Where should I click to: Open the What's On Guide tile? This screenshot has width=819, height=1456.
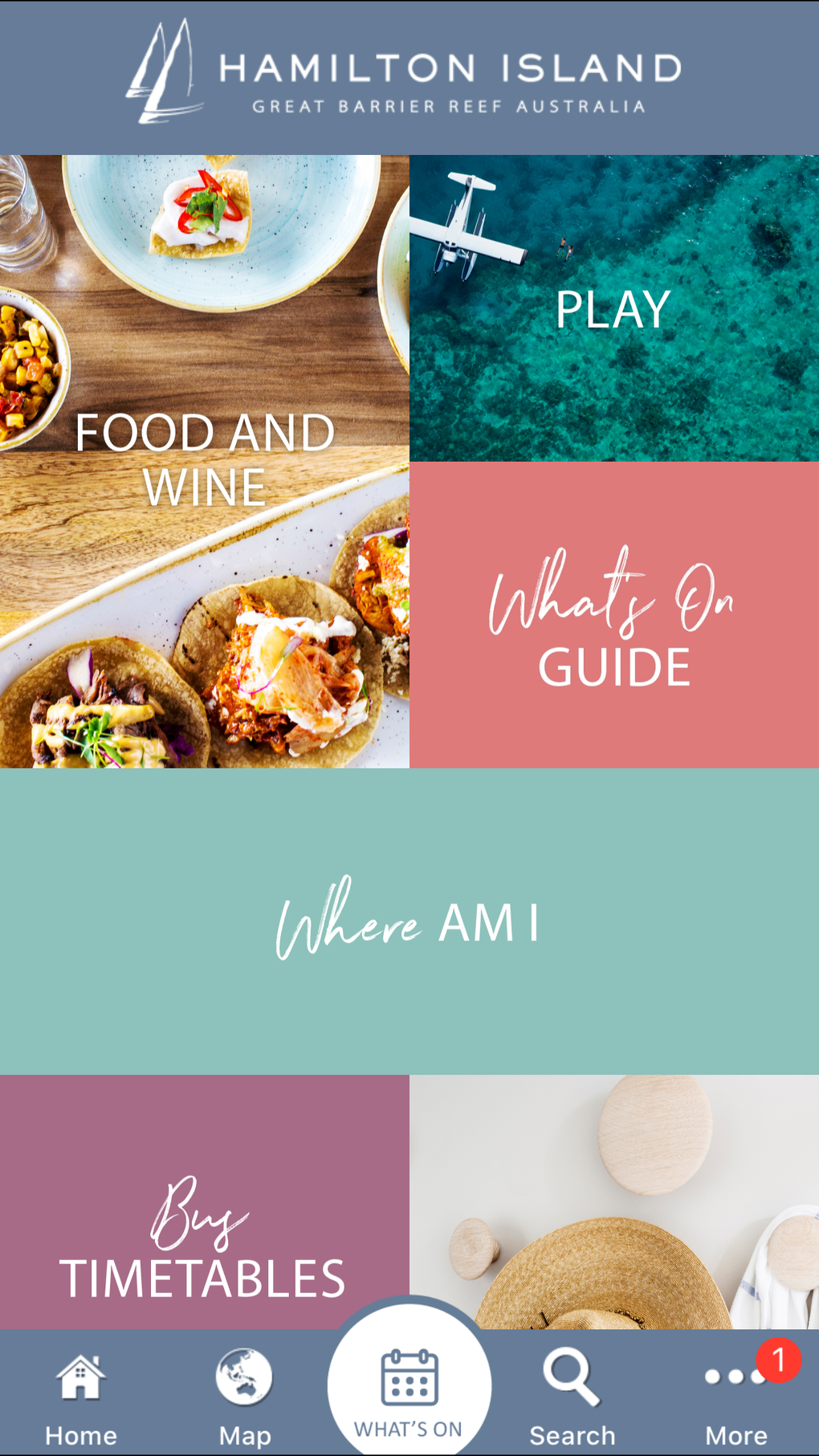(614, 615)
